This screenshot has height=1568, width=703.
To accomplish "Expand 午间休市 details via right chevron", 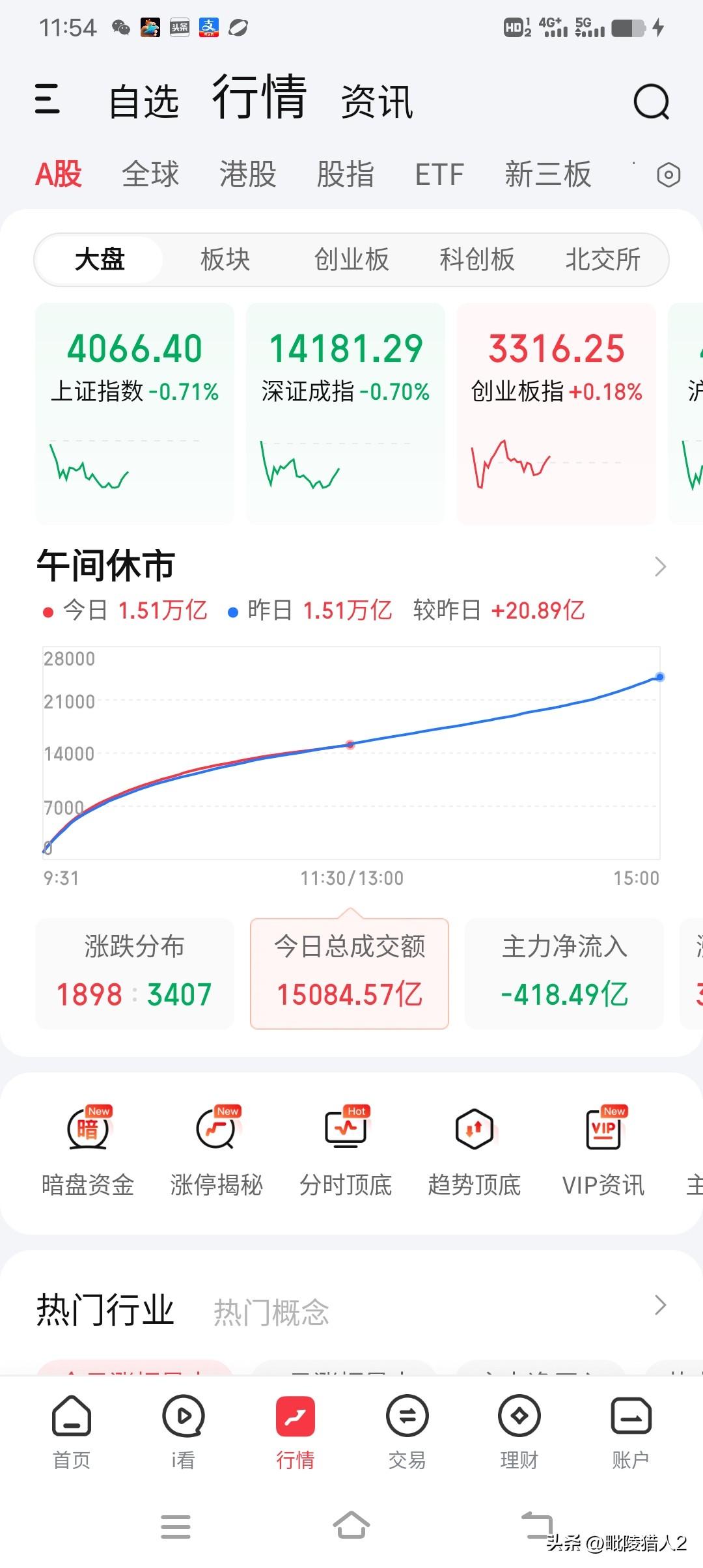I will coord(660,566).
